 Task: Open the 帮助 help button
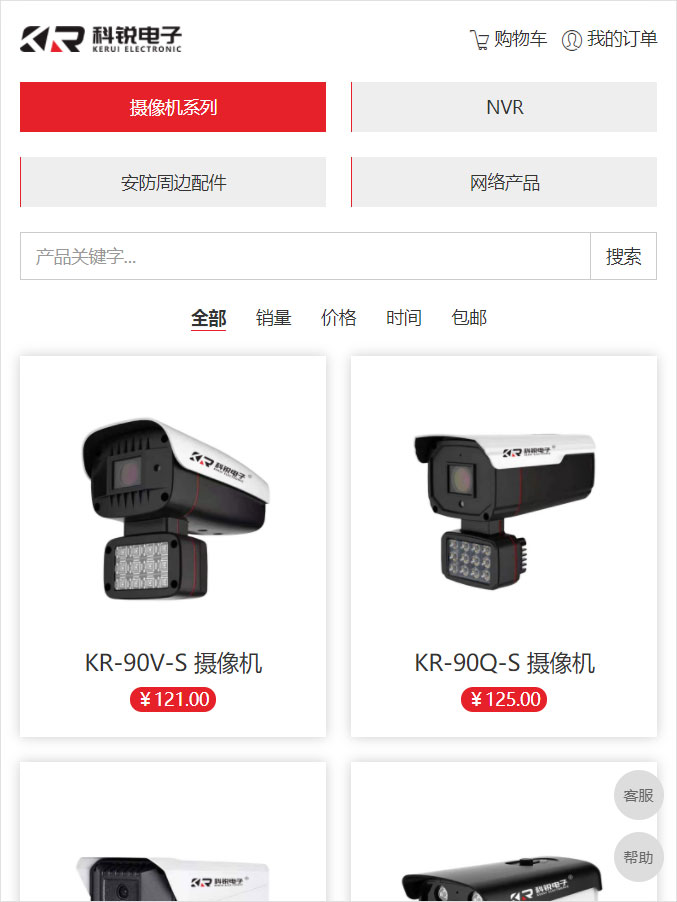[638, 857]
